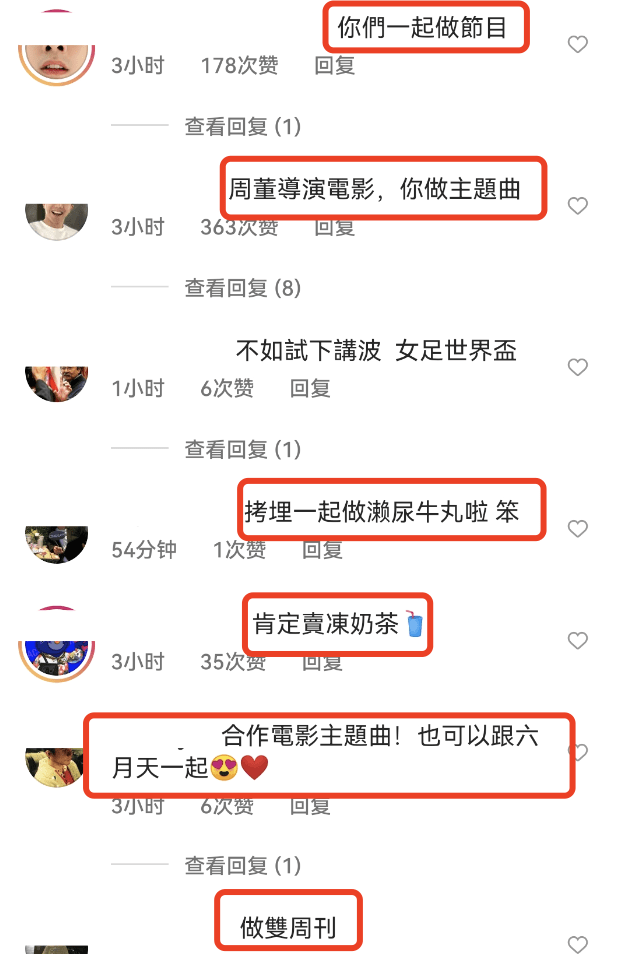Reply to the comment about 周董導演電影
This screenshot has height=954, width=624.
click(335, 227)
